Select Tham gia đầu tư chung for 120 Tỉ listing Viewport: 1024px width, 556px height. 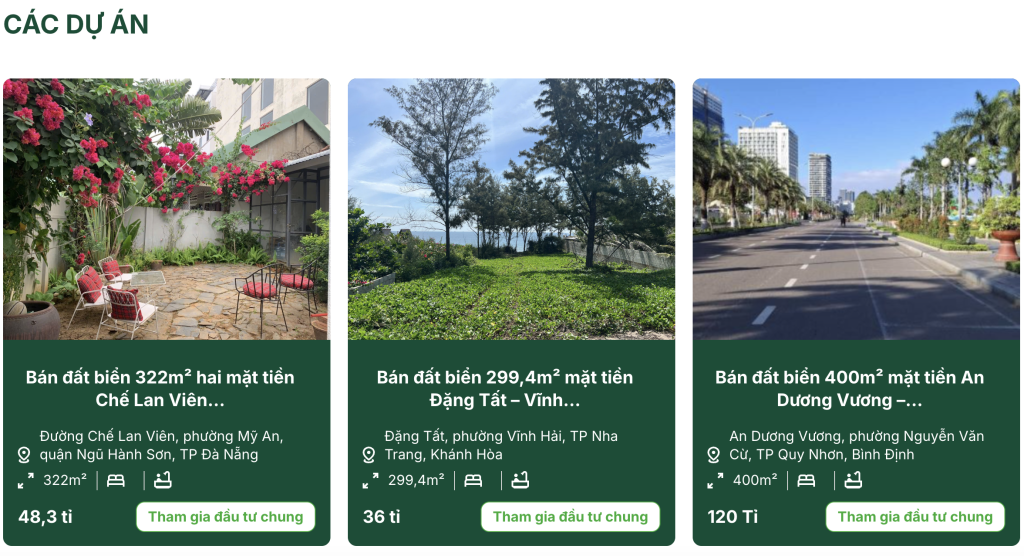tap(915, 517)
